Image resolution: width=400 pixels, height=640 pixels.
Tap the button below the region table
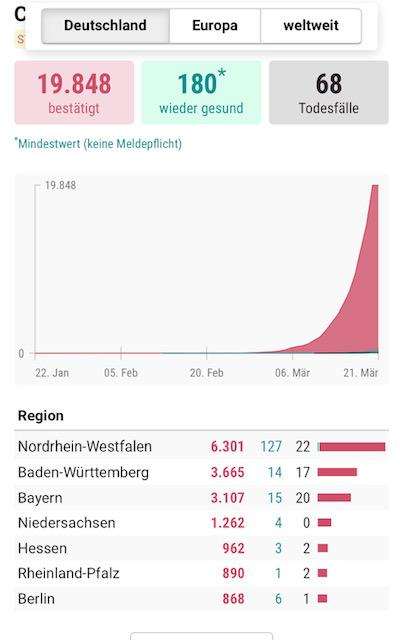point(201,636)
